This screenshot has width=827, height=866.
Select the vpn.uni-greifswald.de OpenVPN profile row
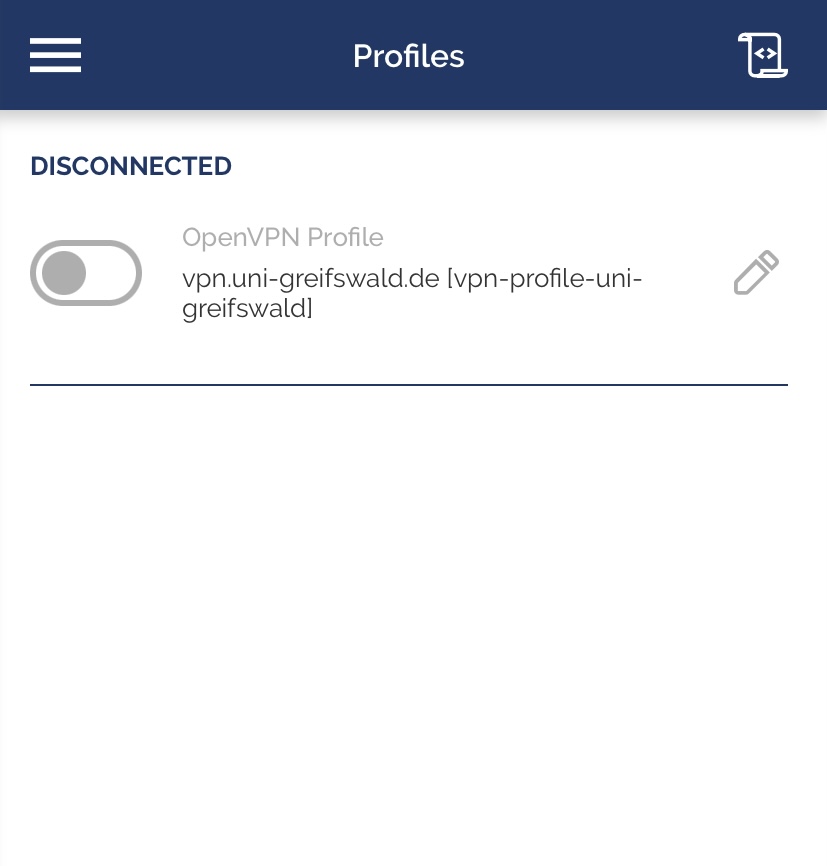(420, 280)
